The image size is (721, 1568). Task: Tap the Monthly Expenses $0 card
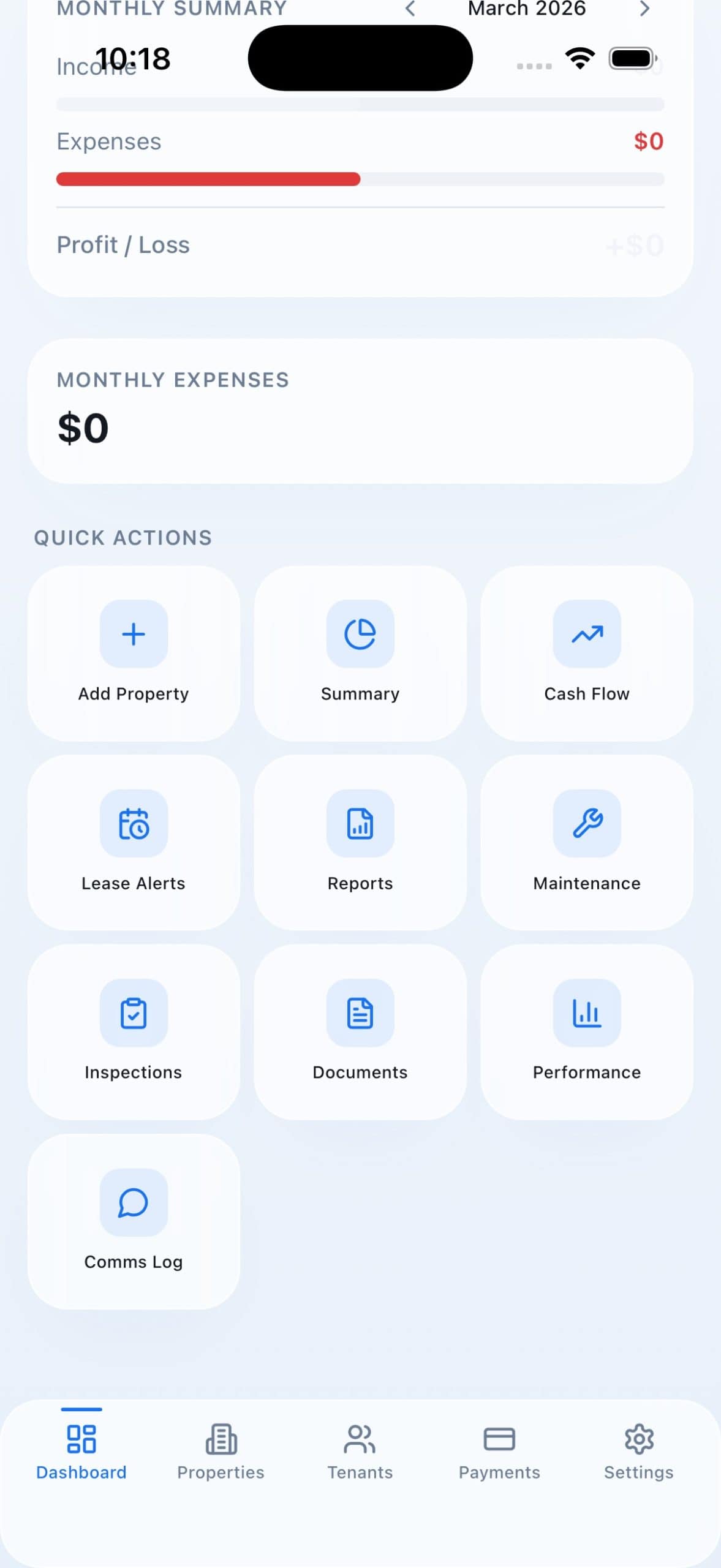click(360, 407)
